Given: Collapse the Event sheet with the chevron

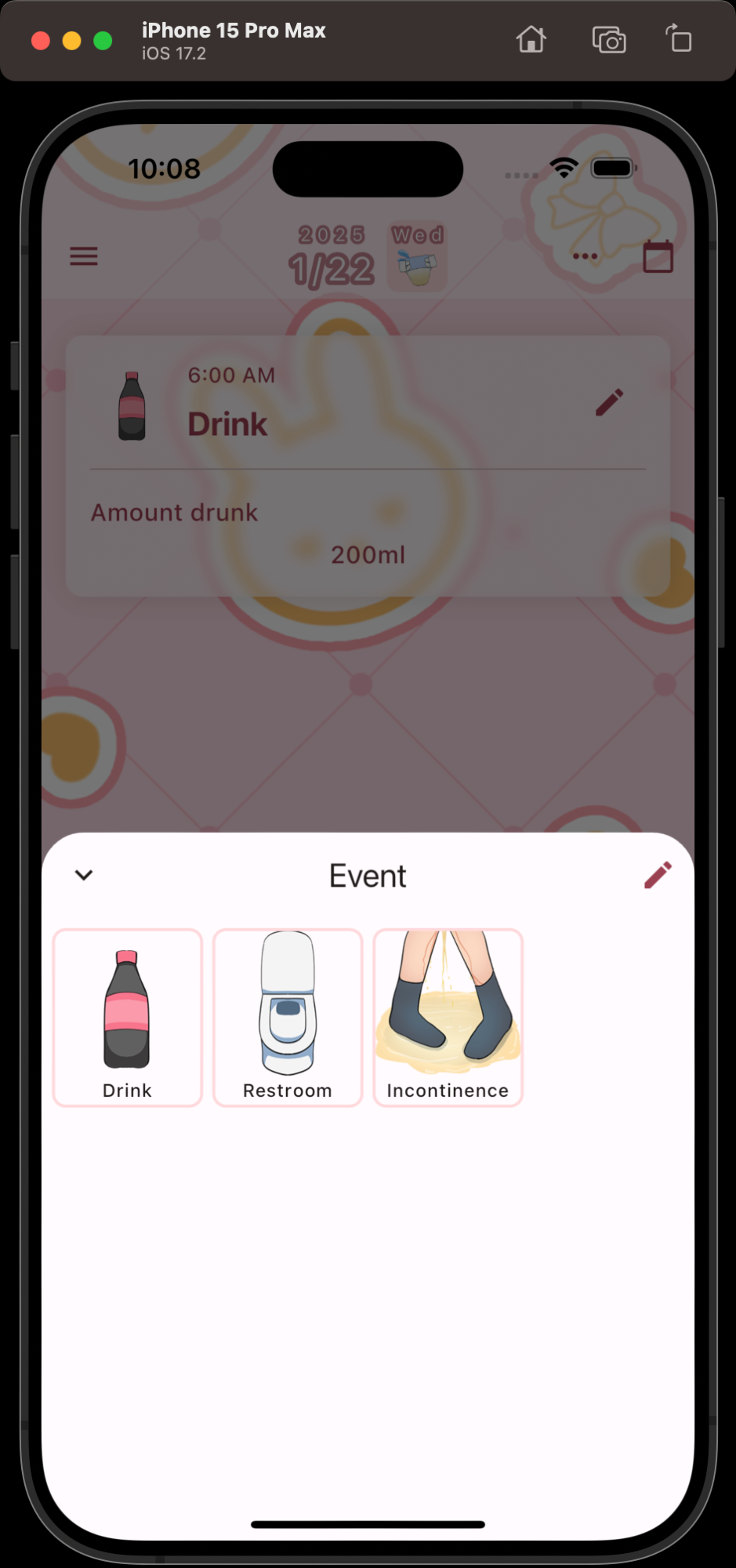Looking at the screenshot, I should pyautogui.click(x=84, y=875).
